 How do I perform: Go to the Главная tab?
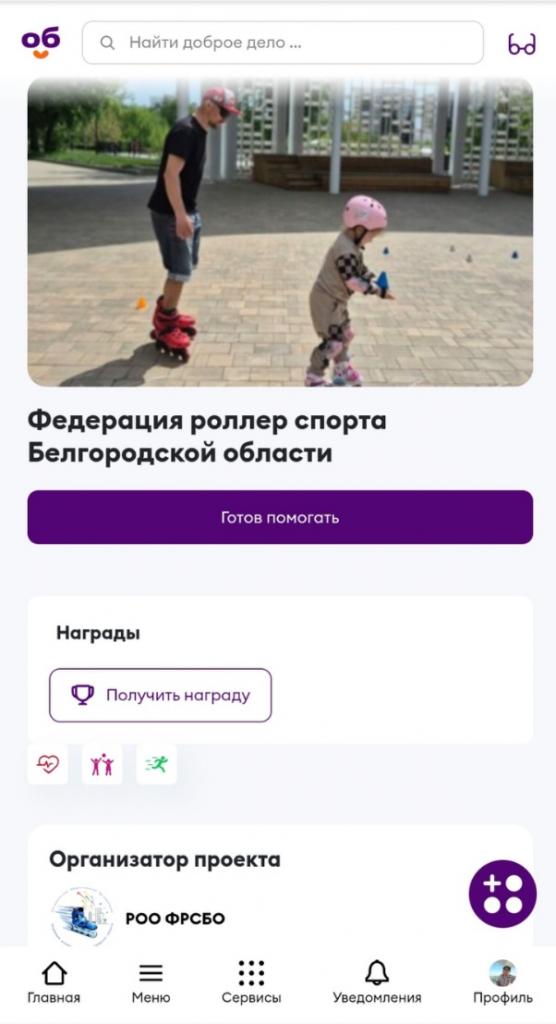click(54, 982)
